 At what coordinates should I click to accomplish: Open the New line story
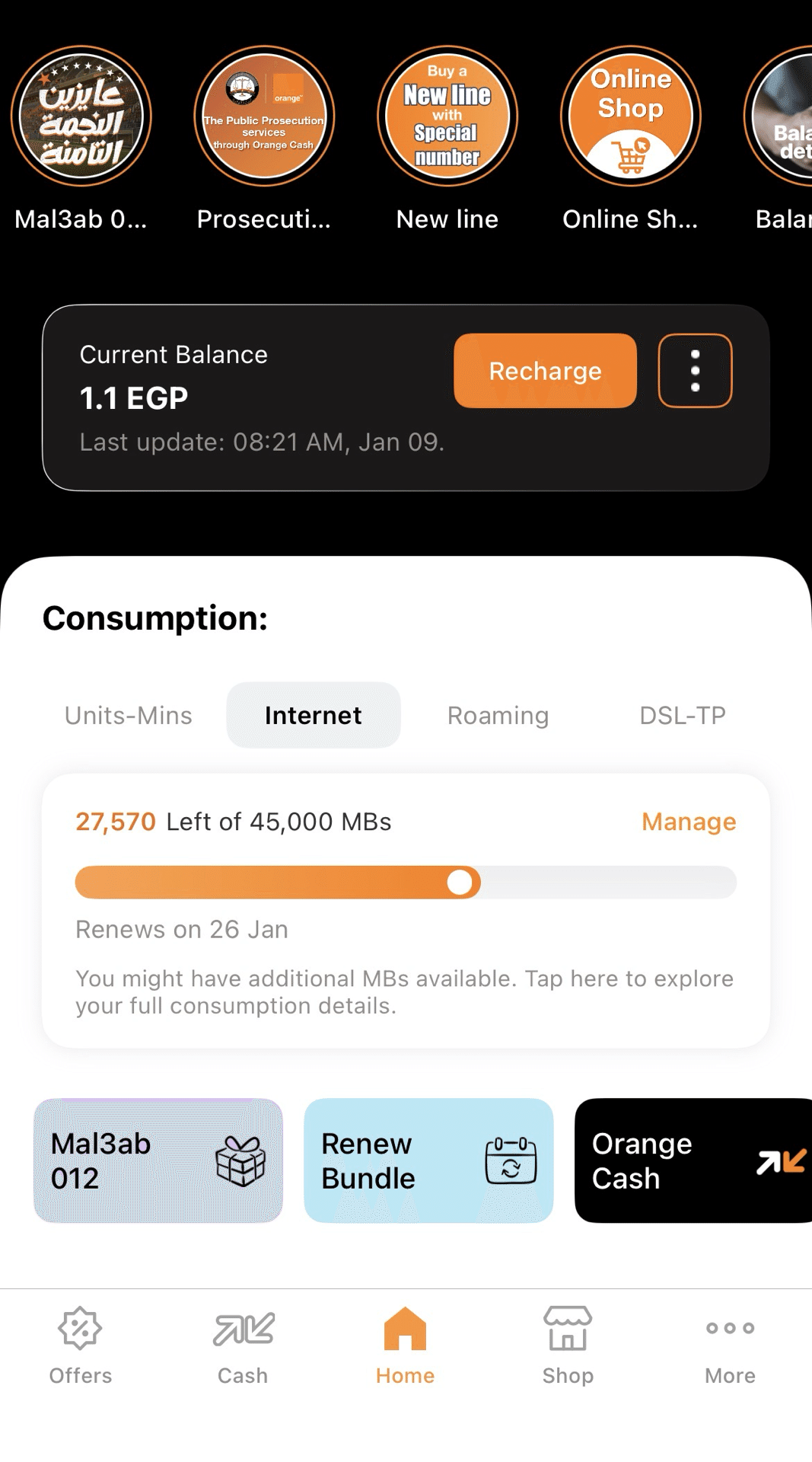pos(447,117)
